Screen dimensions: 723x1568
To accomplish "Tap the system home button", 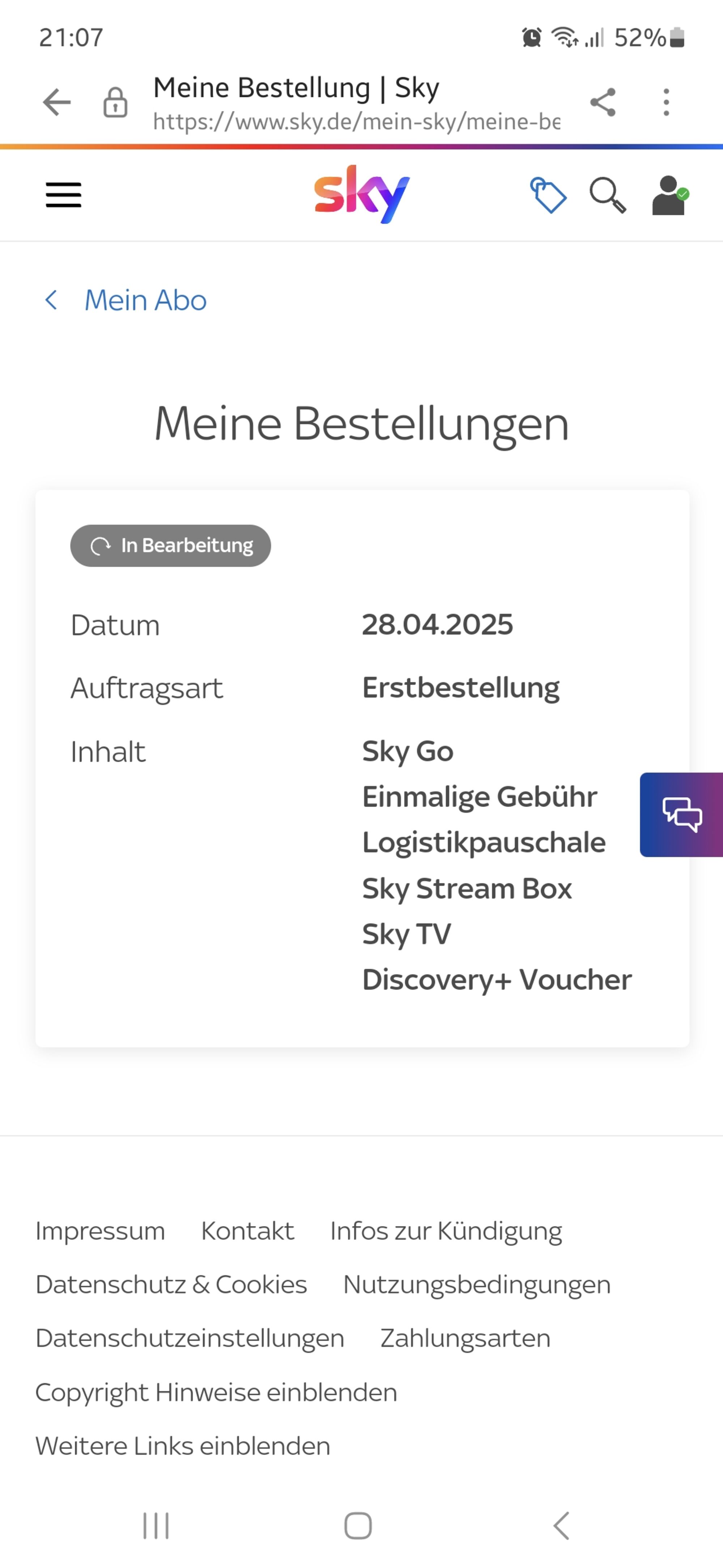I will coord(358,1525).
